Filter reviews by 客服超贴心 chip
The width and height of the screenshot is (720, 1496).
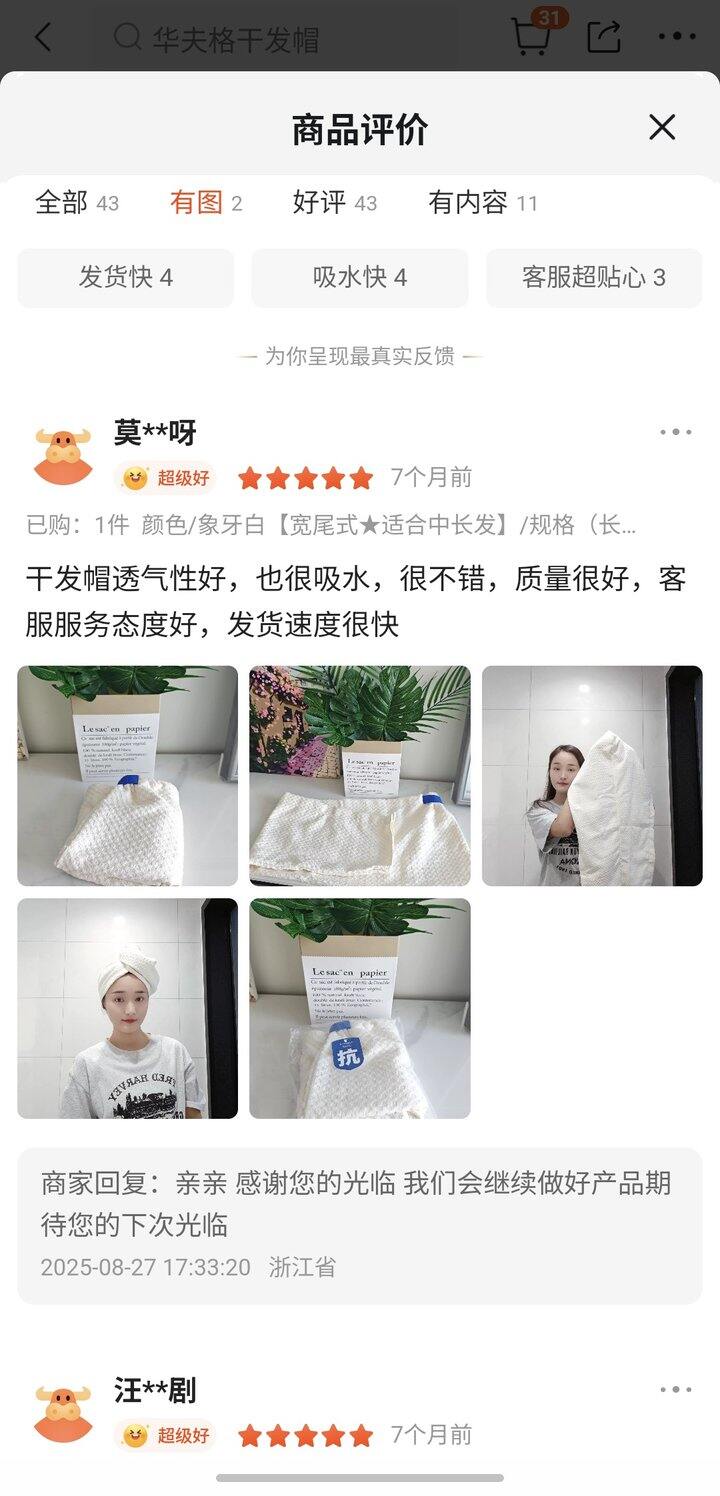pos(593,278)
